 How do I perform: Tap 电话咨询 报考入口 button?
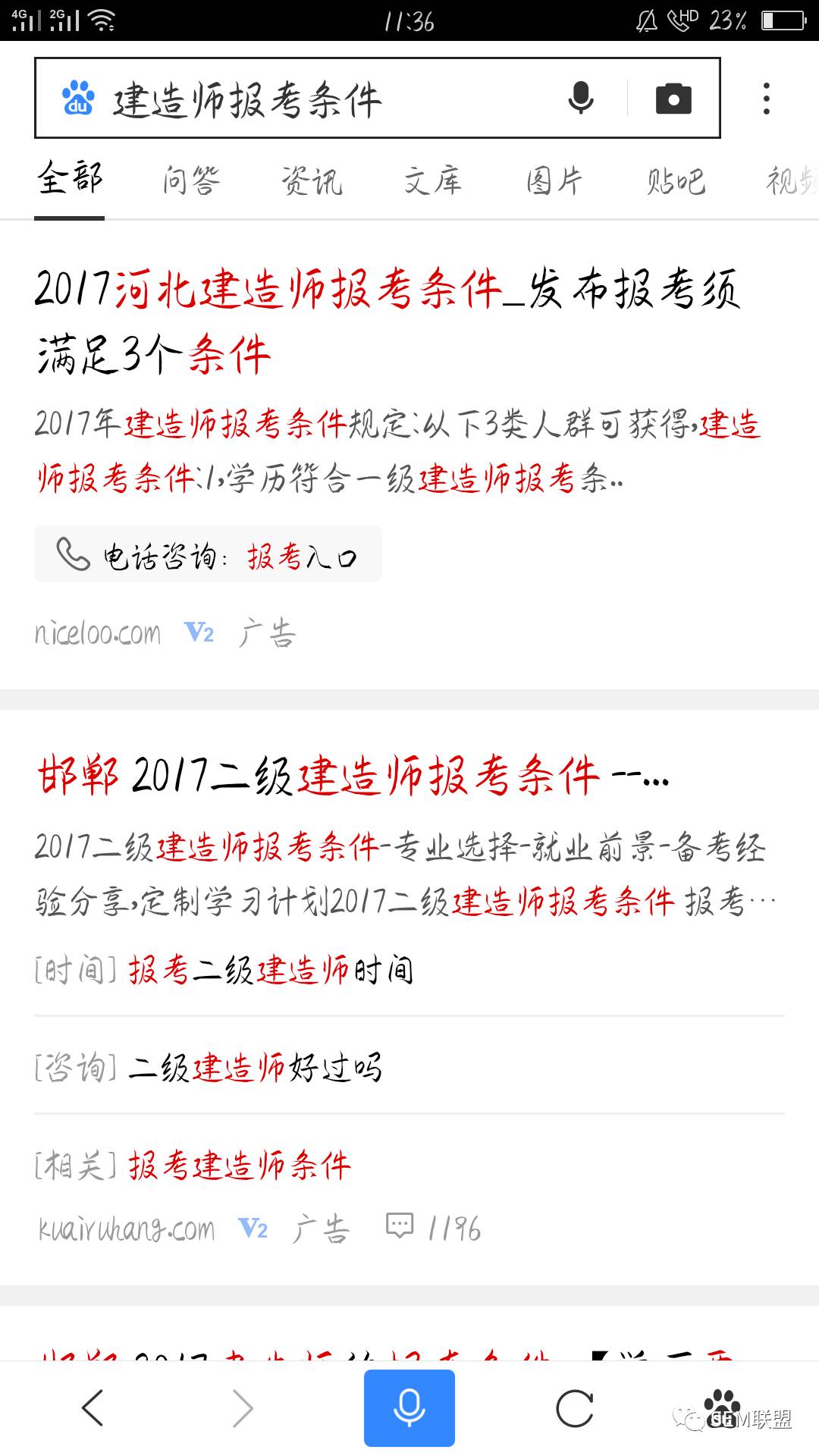tap(208, 555)
